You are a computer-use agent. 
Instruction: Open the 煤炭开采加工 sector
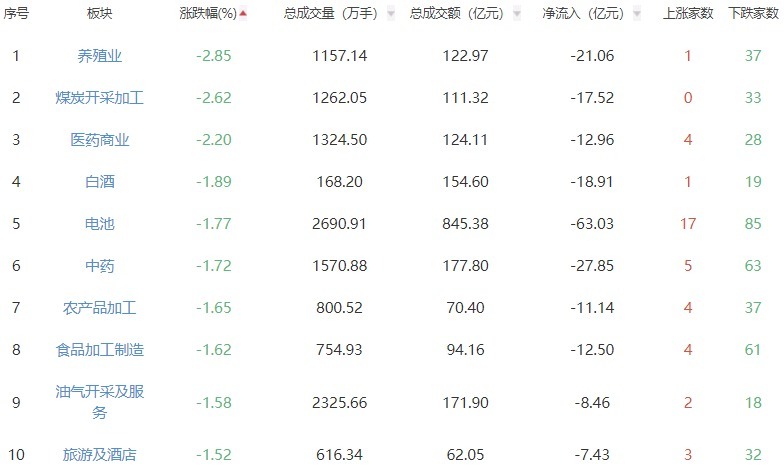click(x=99, y=98)
